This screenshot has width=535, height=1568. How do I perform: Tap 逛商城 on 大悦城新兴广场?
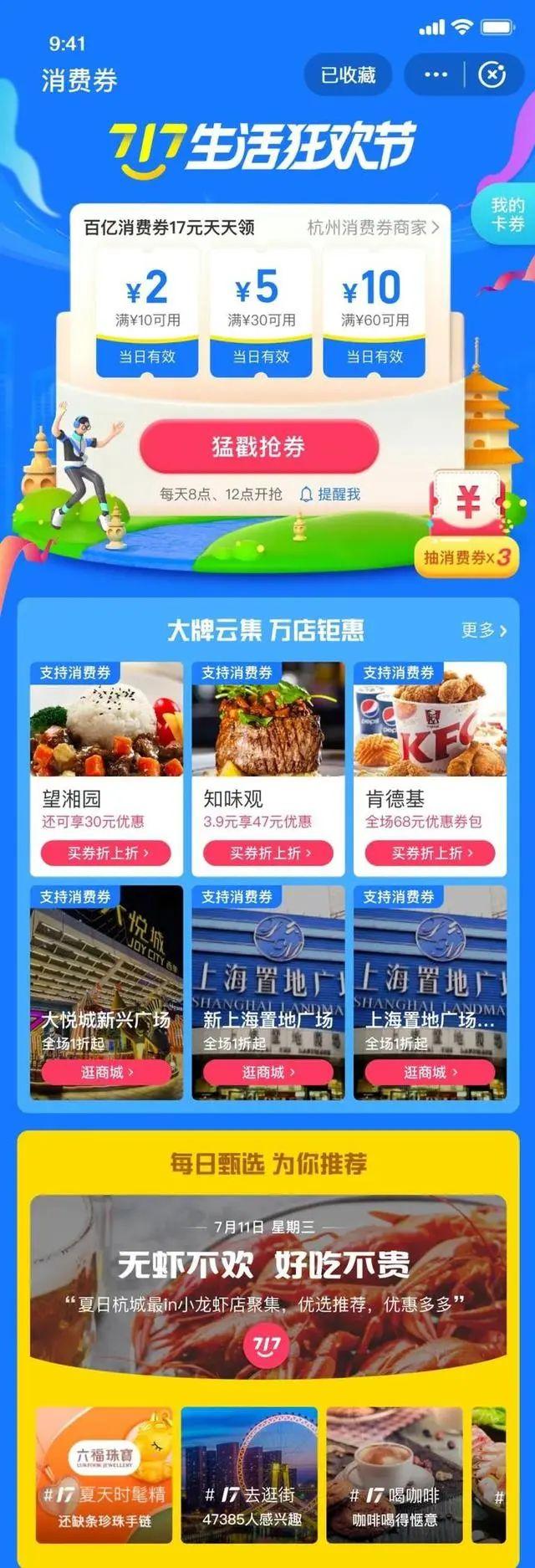click(106, 1072)
